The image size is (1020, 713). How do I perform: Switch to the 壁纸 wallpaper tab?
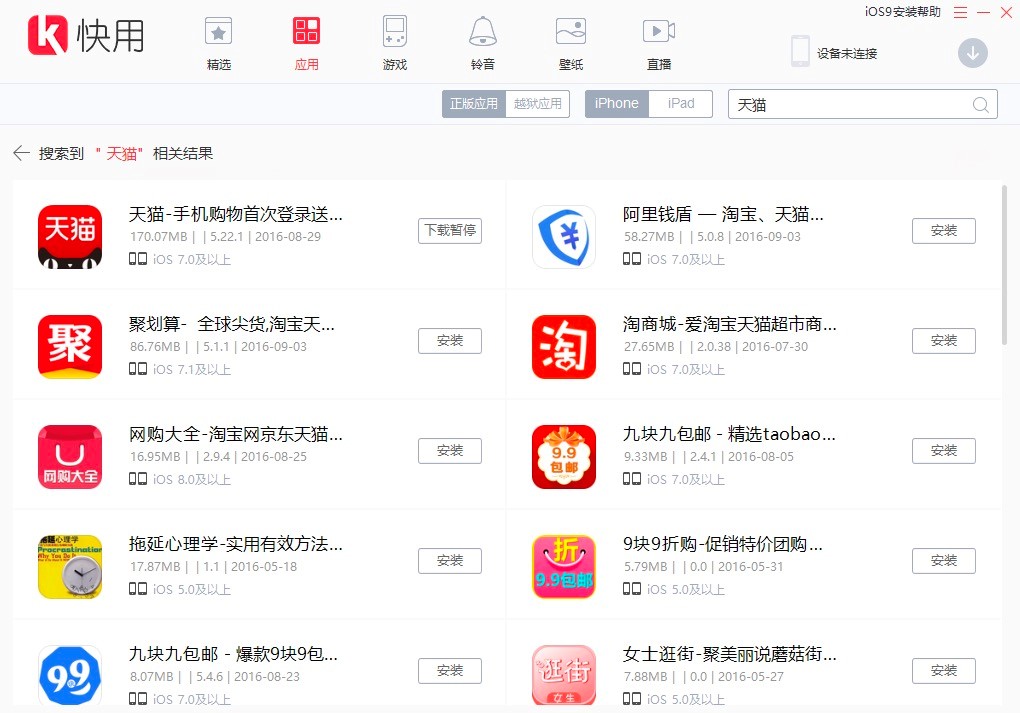pos(570,44)
